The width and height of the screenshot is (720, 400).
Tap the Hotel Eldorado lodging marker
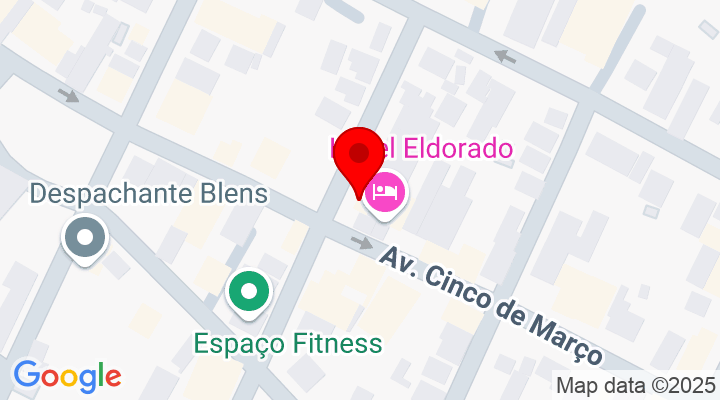(385, 191)
